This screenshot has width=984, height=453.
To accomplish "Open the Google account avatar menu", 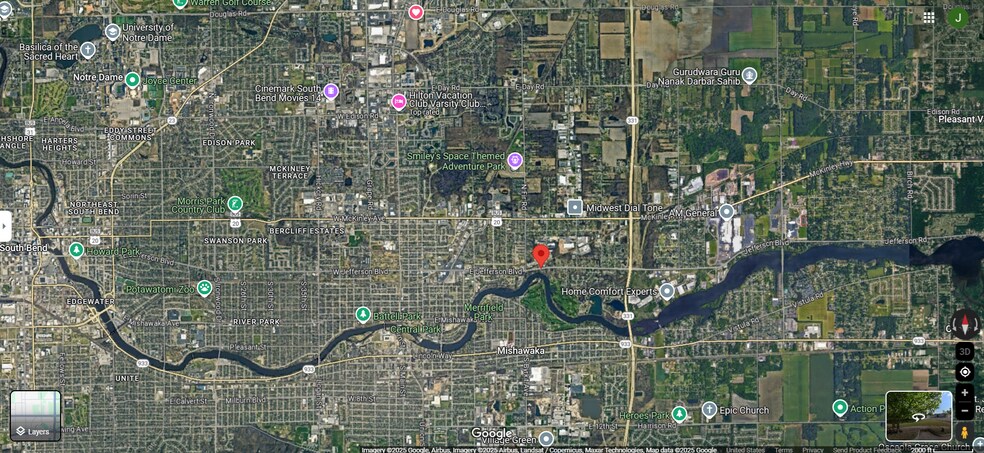I will coord(958,17).
